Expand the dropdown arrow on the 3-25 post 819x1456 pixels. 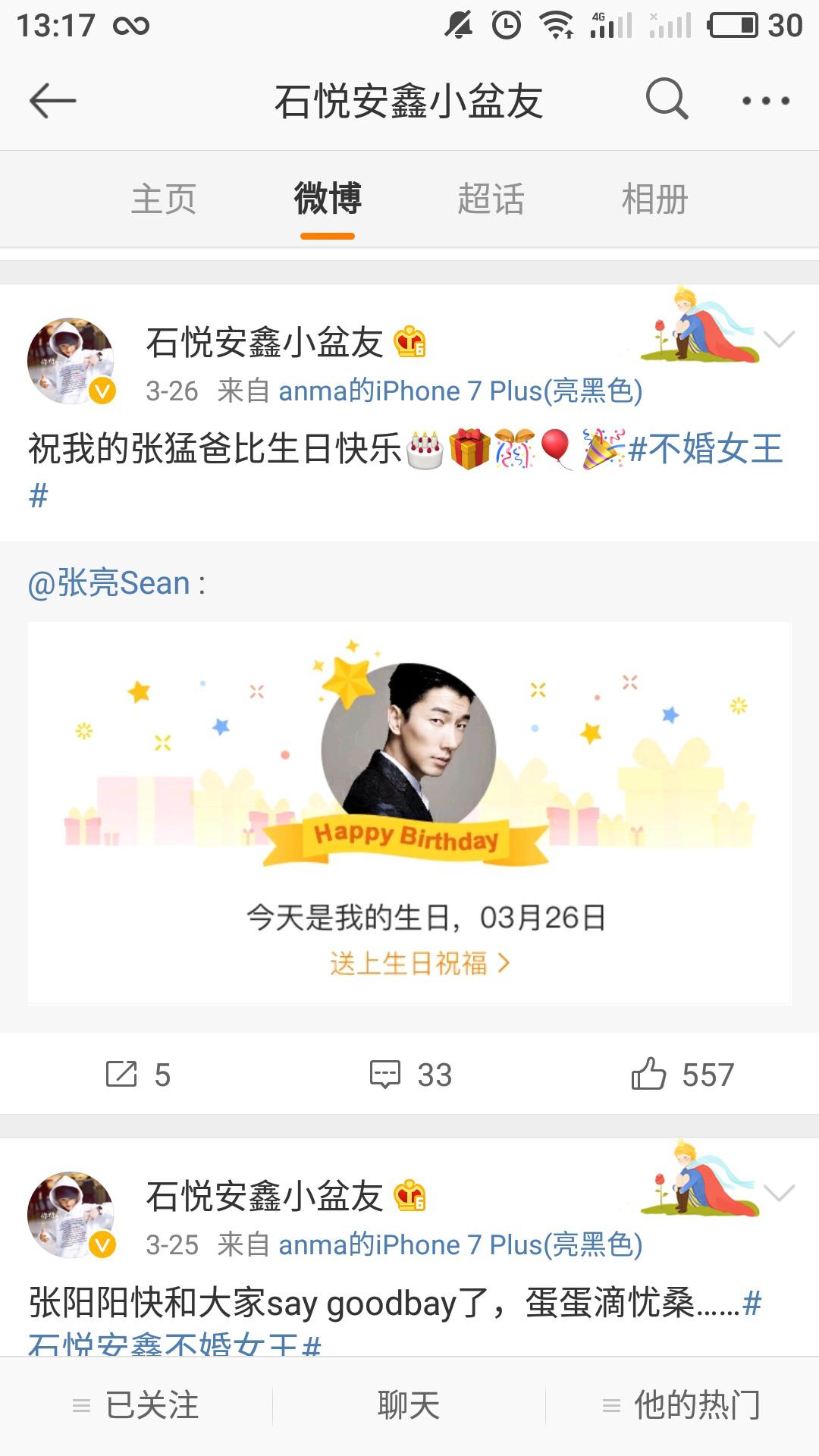click(780, 1193)
